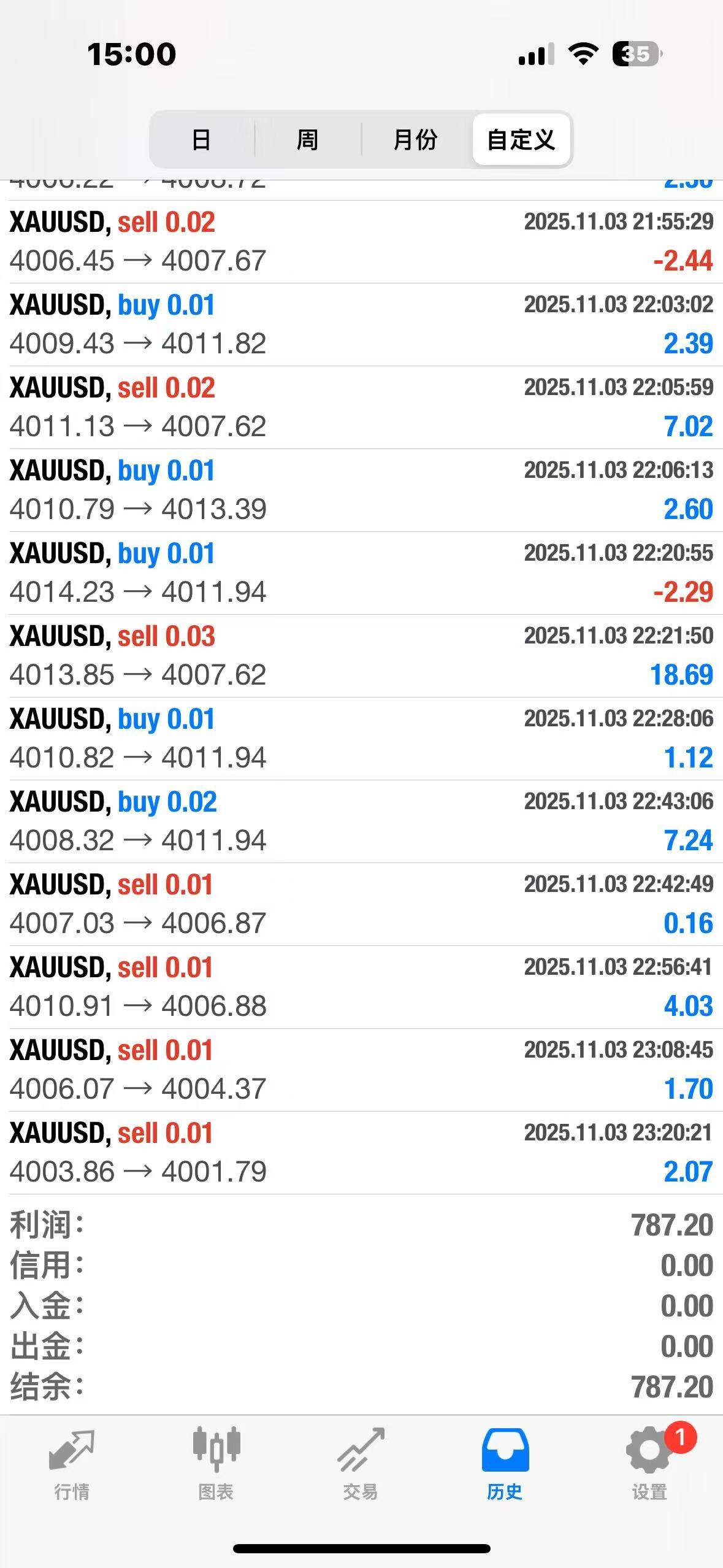The height and width of the screenshot is (1568, 723).
Task: Open the sell 0.01 trade at 23:20:21
Action: click(x=361, y=1153)
